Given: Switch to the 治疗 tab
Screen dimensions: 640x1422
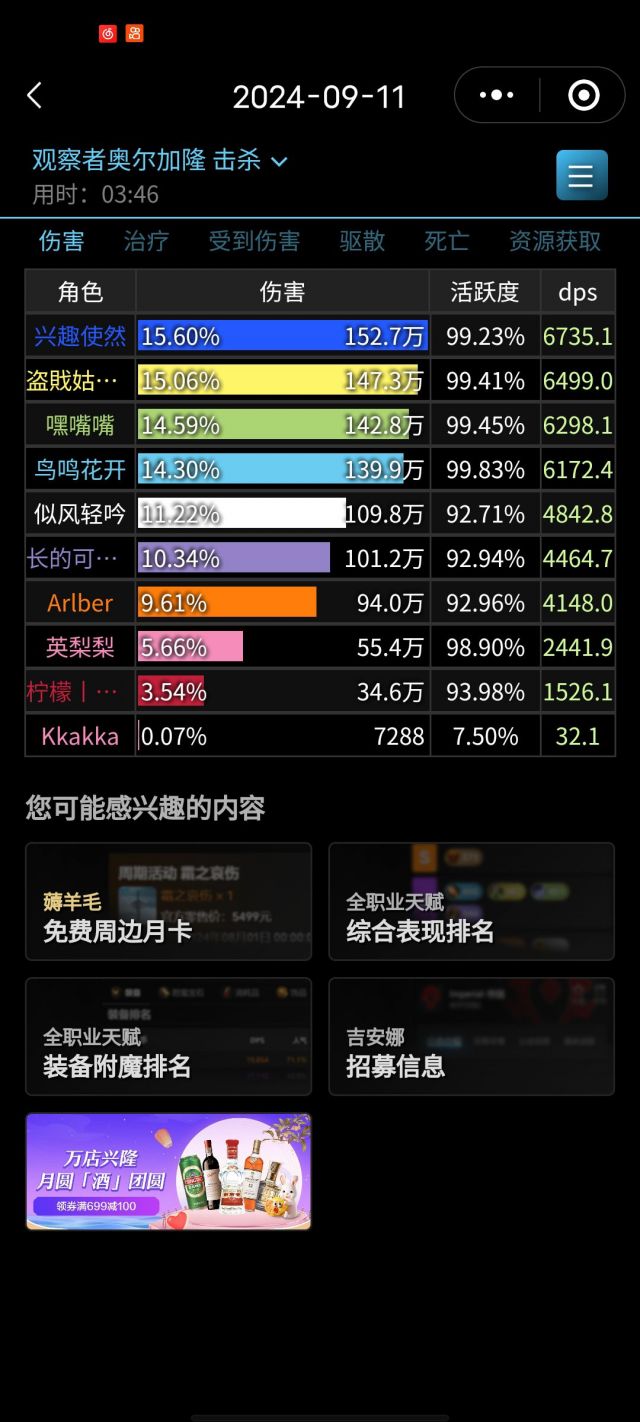Looking at the screenshot, I should 146,241.
